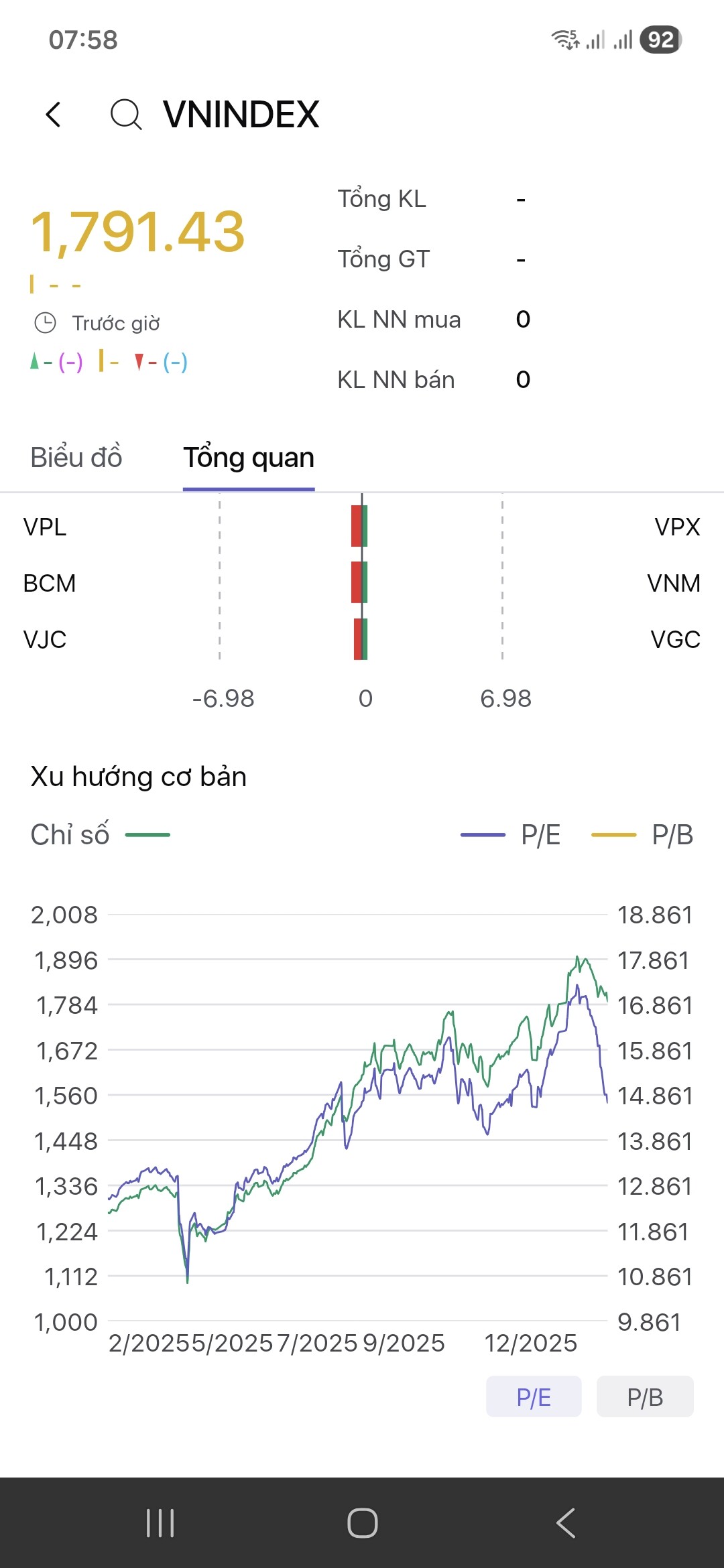724x1568 pixels.
Task: Switch to the Biểu đồ tab
Action: click(76, 458)
